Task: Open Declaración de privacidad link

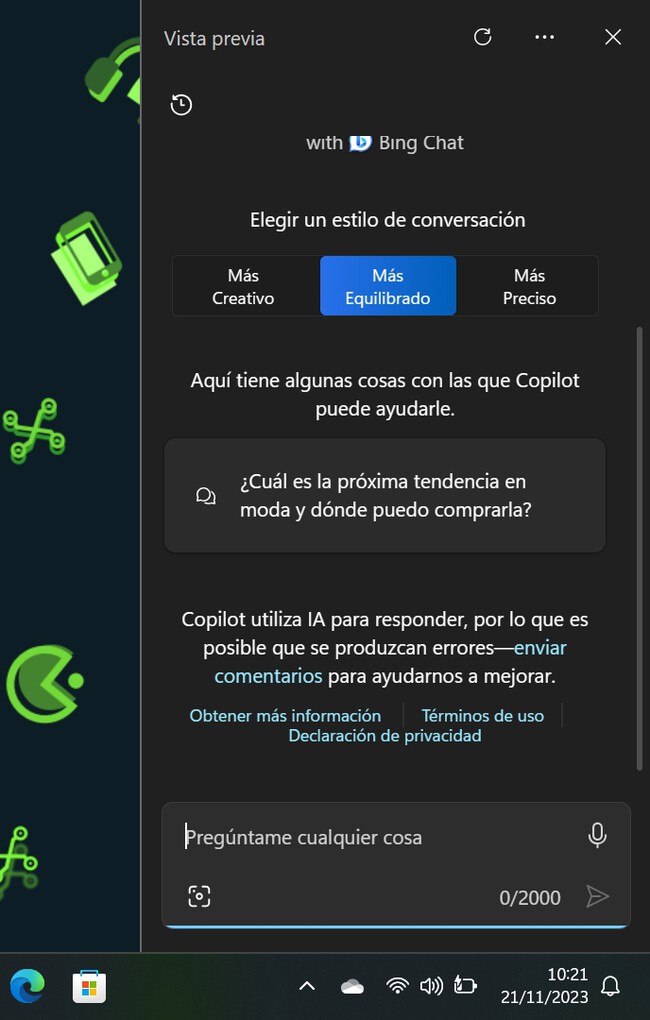Action: pyautogui.click(x=385, y=736)
